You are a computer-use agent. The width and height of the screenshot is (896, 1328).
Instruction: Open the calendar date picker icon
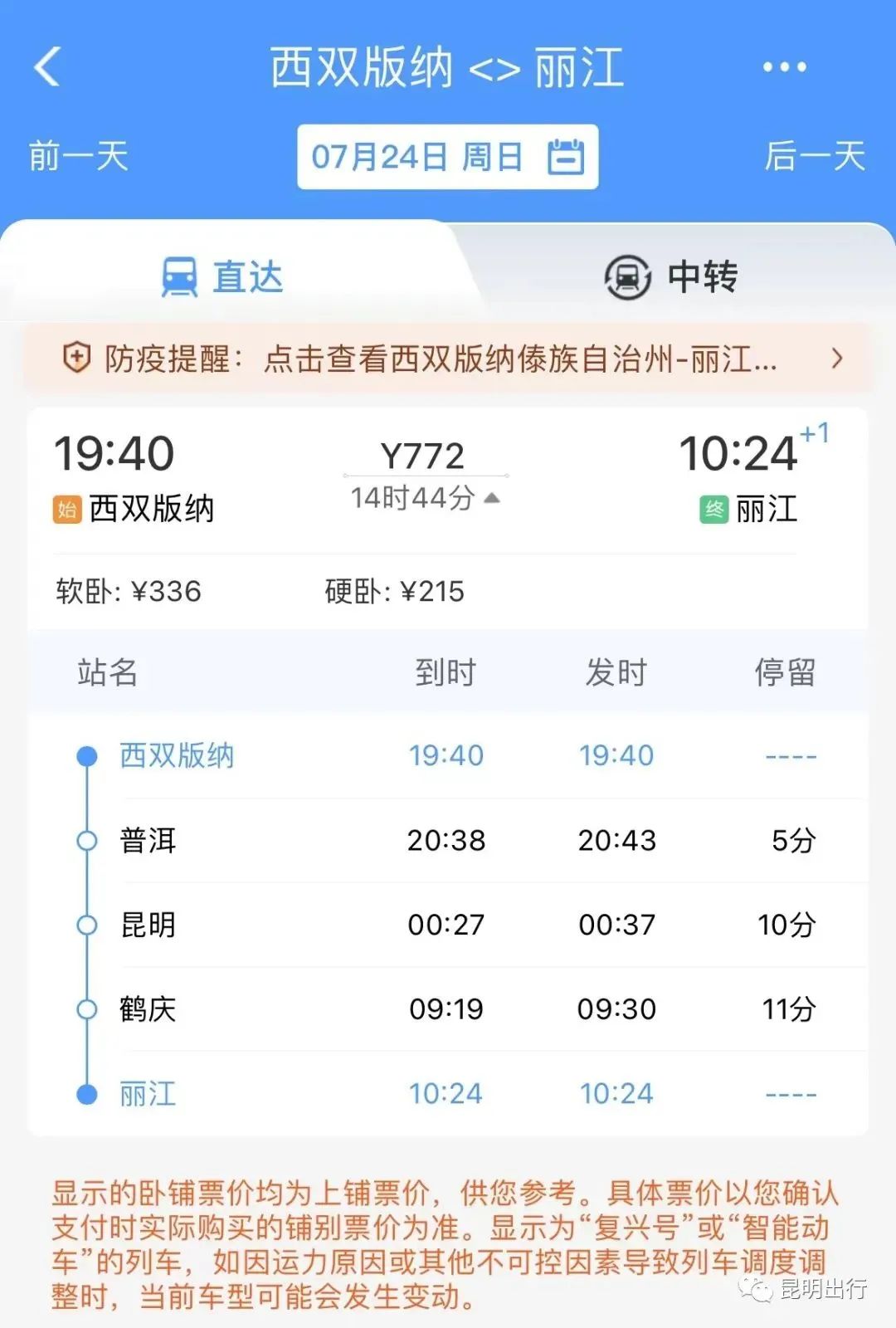[567, 156]
